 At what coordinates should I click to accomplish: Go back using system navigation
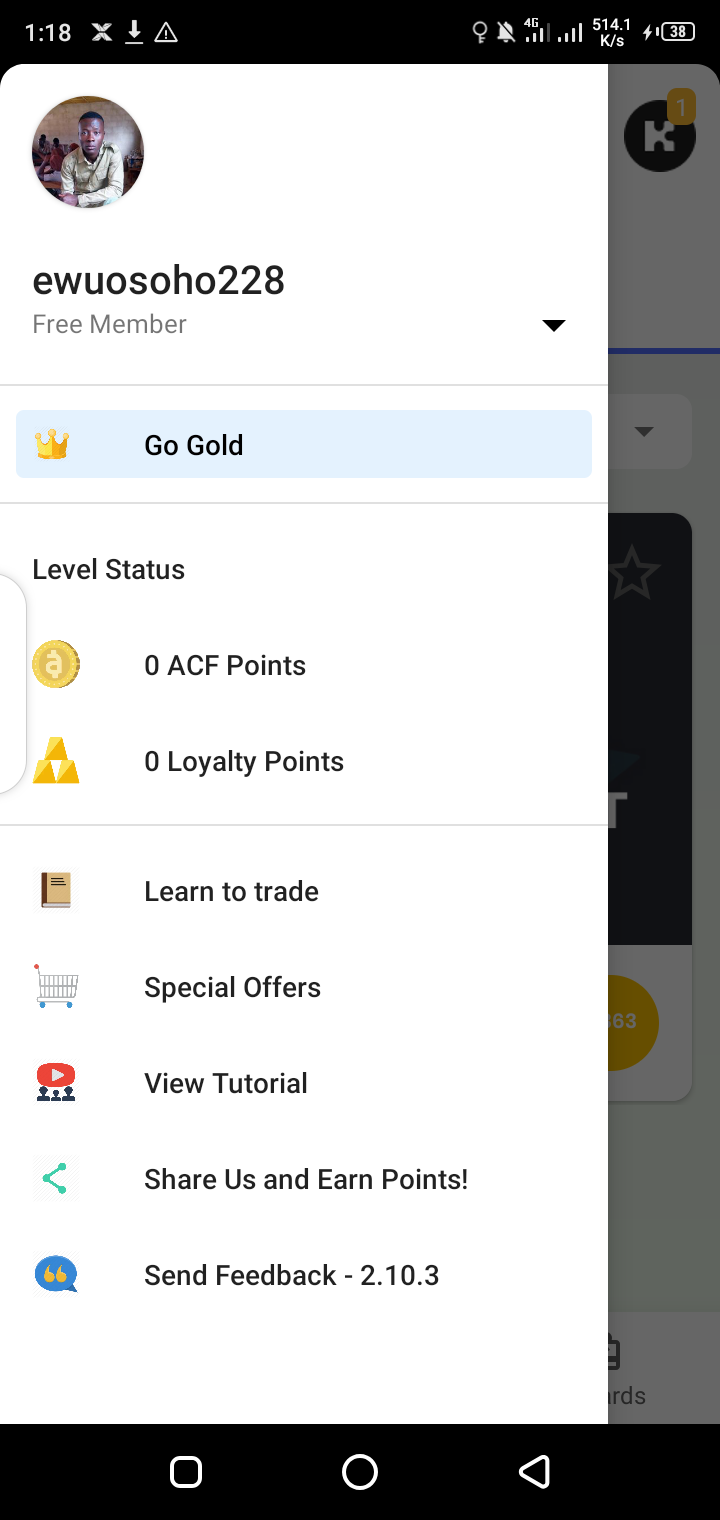534,1472
